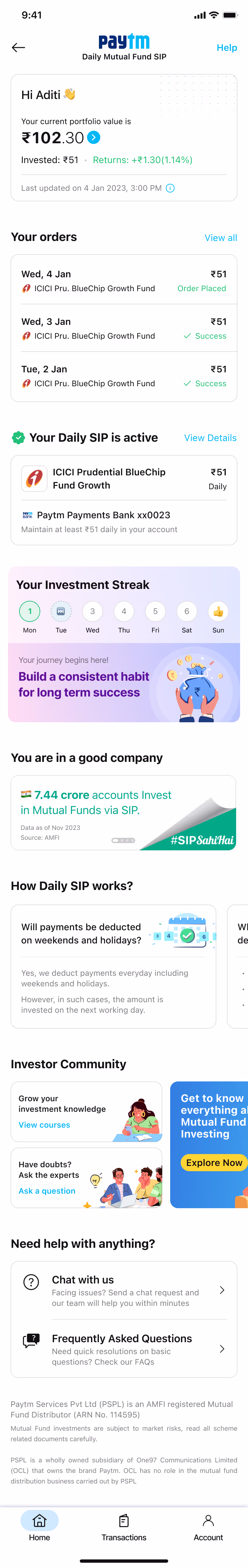This screenshot has height=1568, width=248.
Task: Switch to the Account tab
Action: [x=208, y=1527]
